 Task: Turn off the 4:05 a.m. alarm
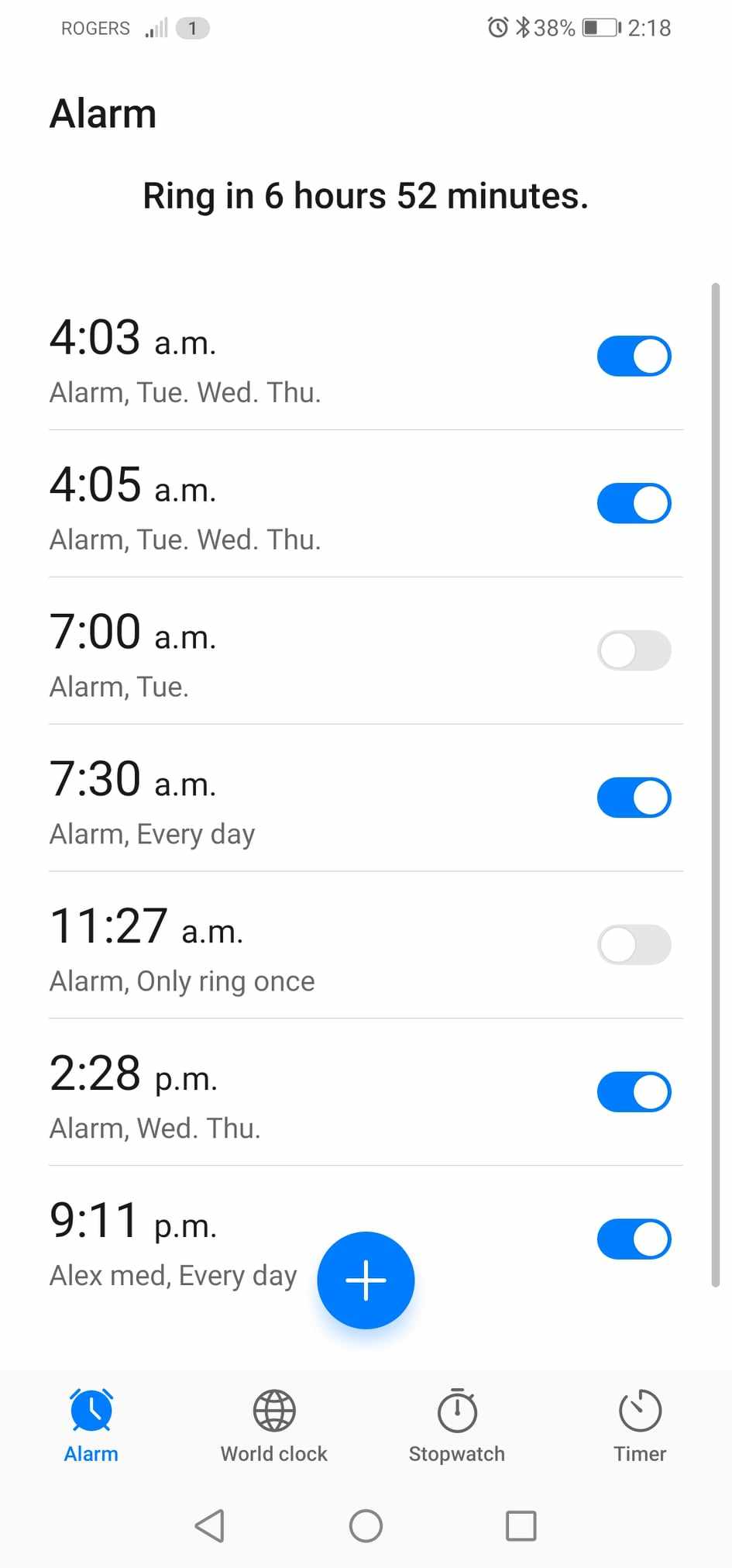634,503
